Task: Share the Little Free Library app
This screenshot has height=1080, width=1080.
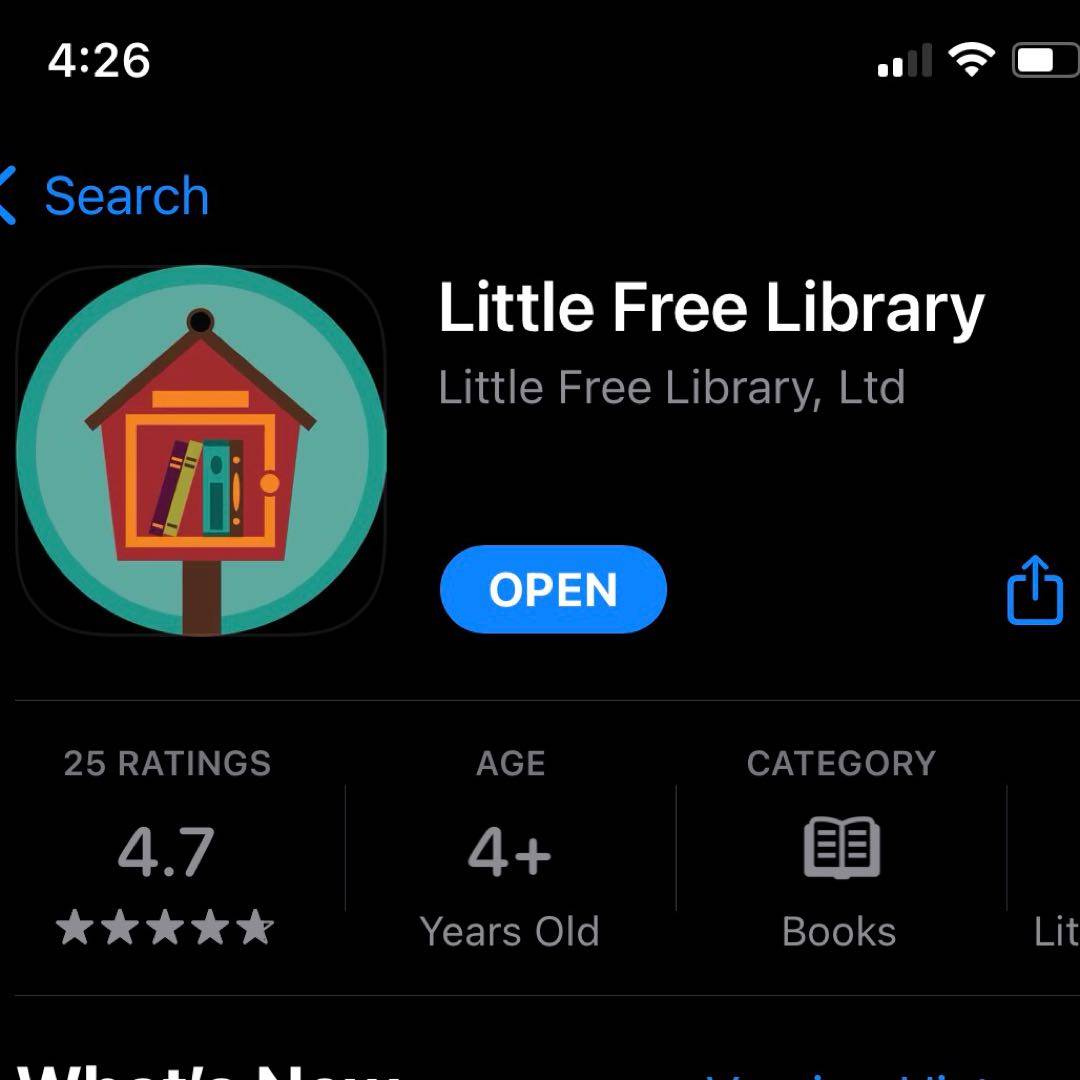Action: tap(1034, 590)
